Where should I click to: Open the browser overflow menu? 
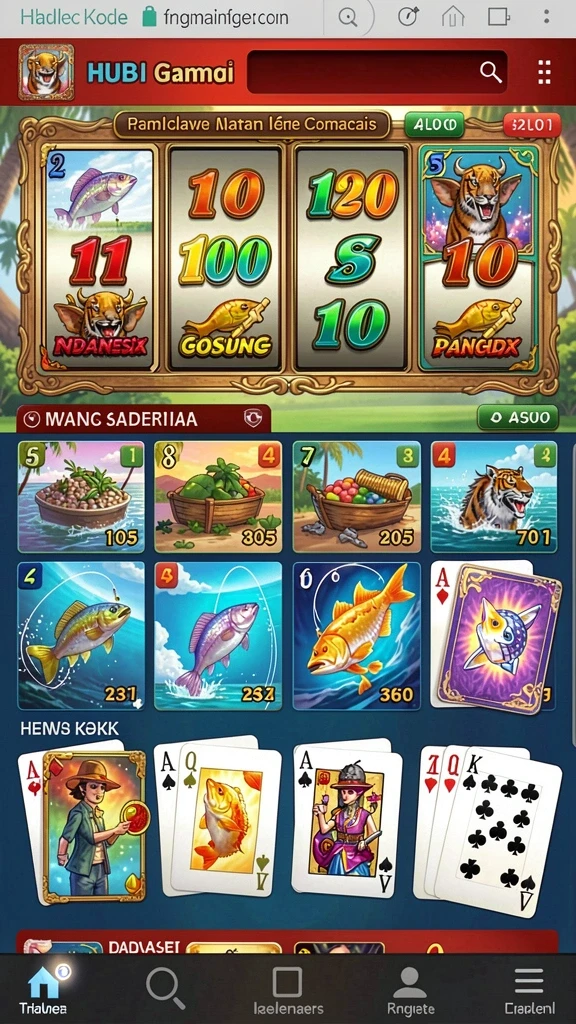point(546,18)
